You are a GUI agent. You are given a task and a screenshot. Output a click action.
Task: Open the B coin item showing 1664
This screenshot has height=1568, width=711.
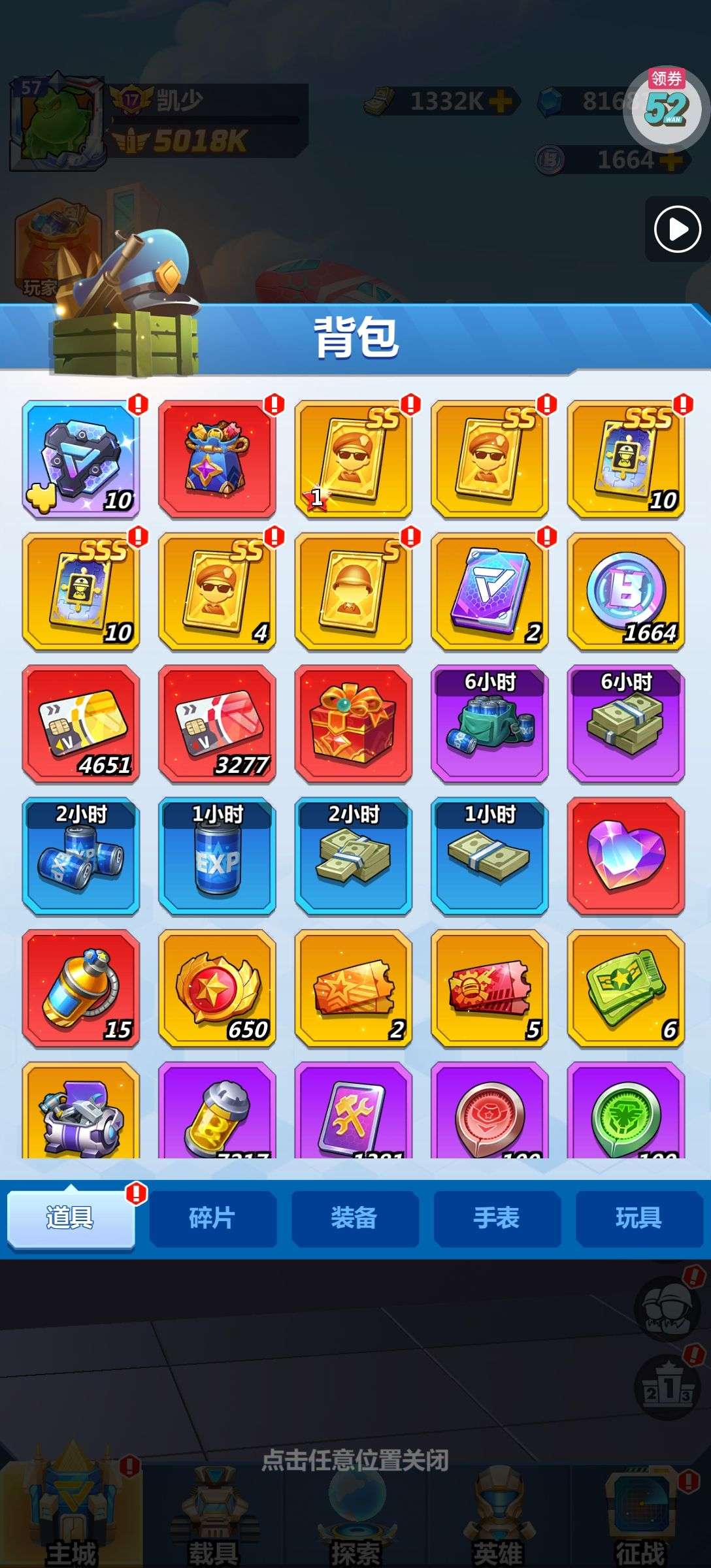626,592
